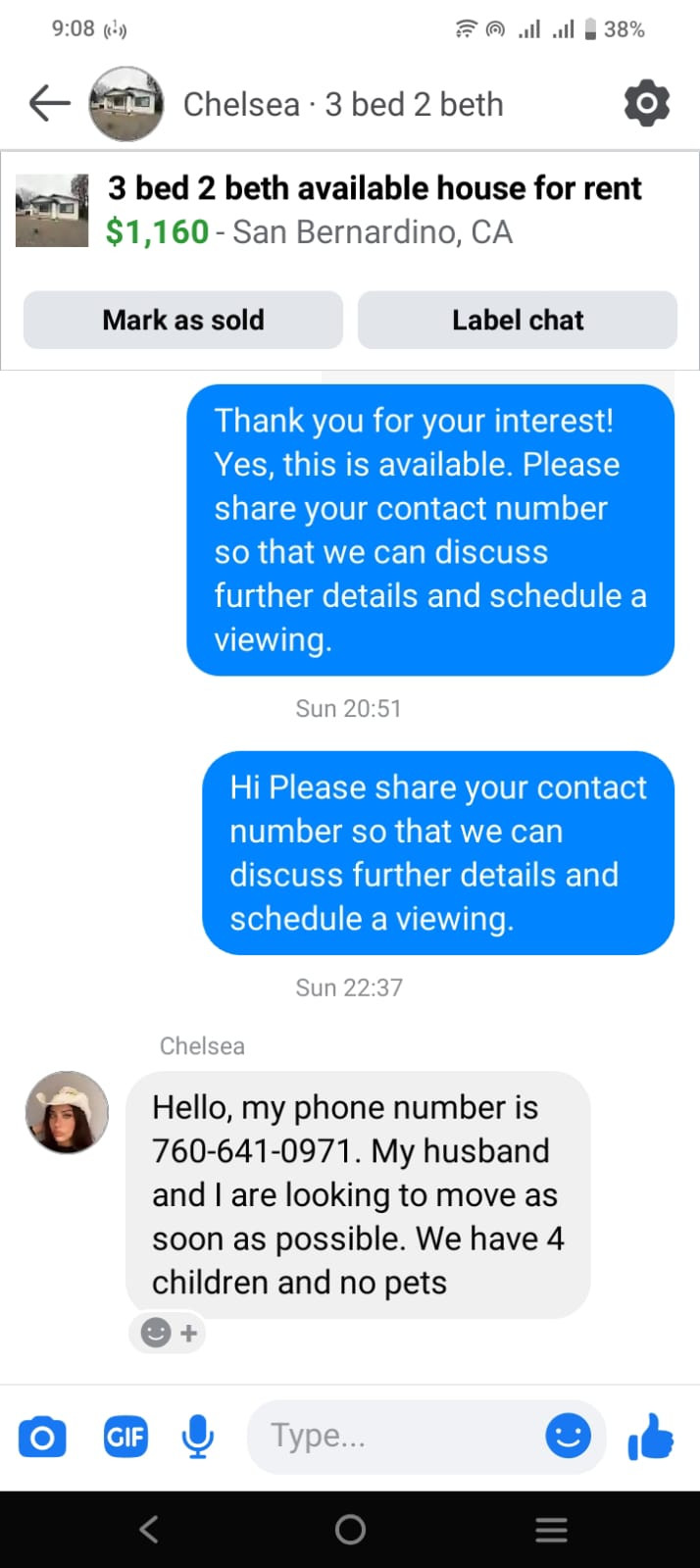Send a thumbs-up like

click(x=651, y=1437)
